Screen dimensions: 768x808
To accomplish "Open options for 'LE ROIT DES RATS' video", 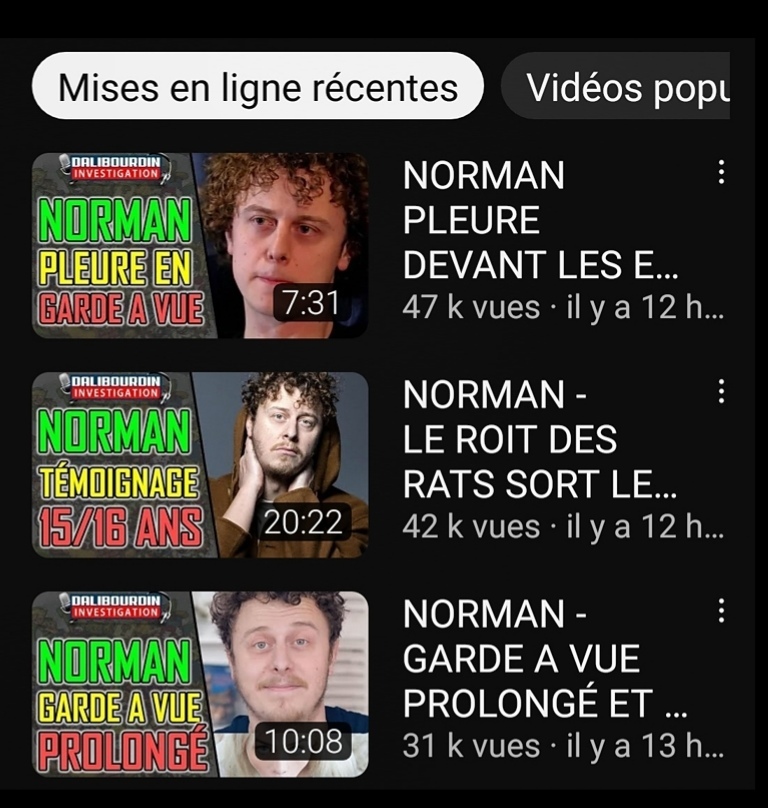I will [x=721, y=392].
